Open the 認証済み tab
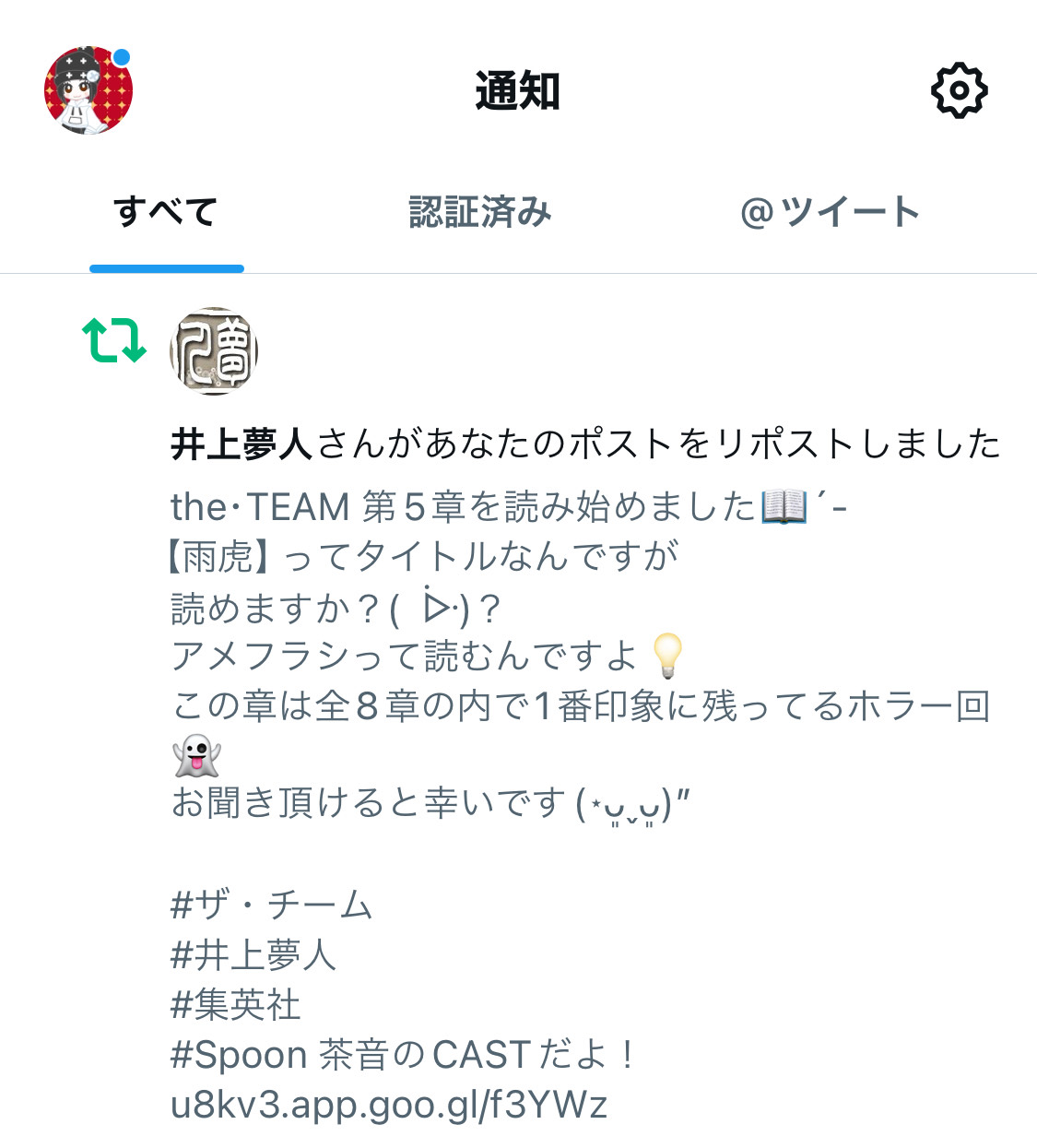Image resolution: width=1037 pixels, height=1148 pixels. coord(478,211)
